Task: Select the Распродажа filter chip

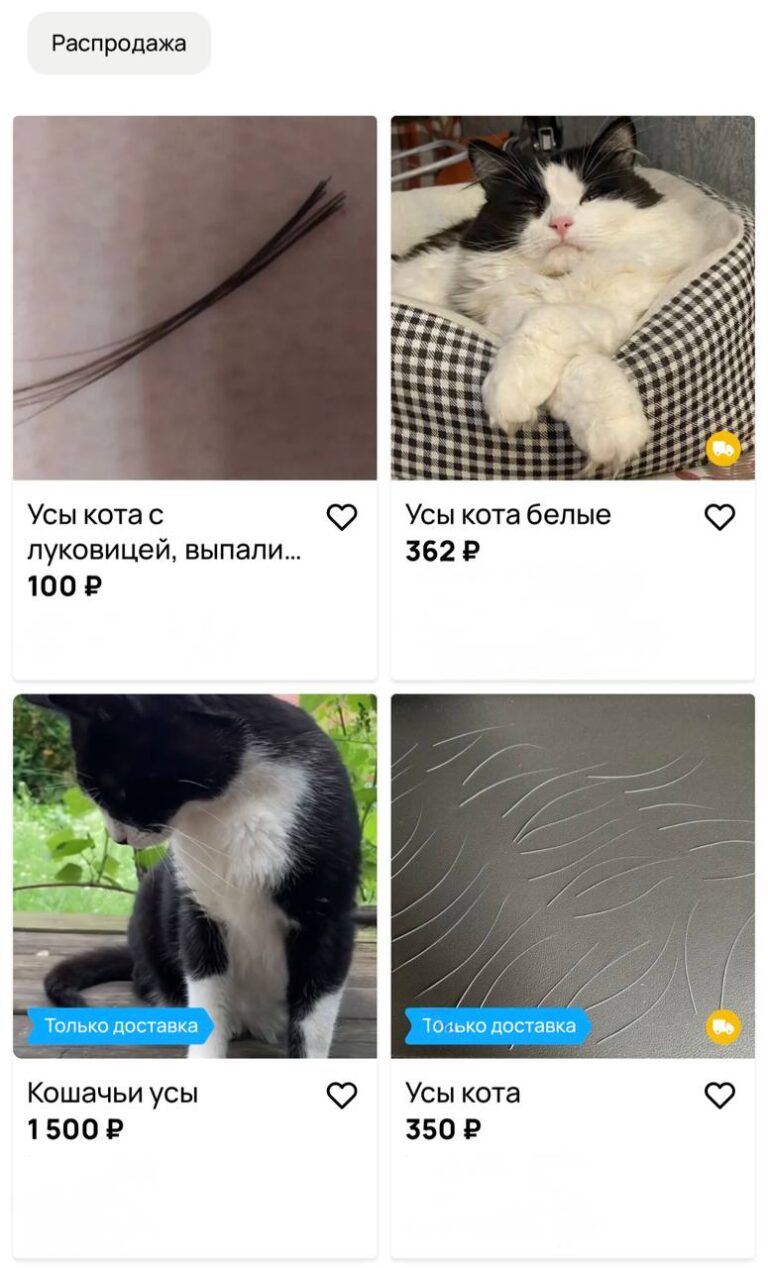Action: click(119, 44)
